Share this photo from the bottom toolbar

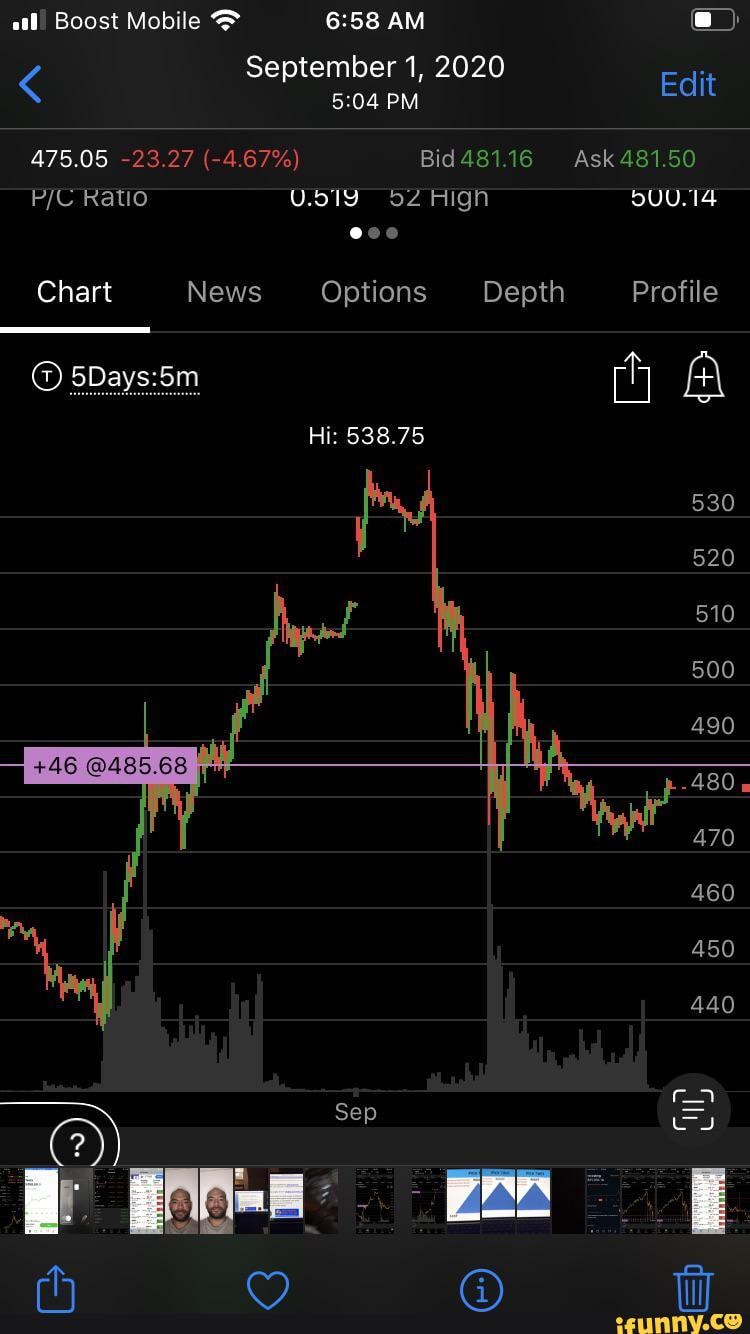pos(55,1288)
